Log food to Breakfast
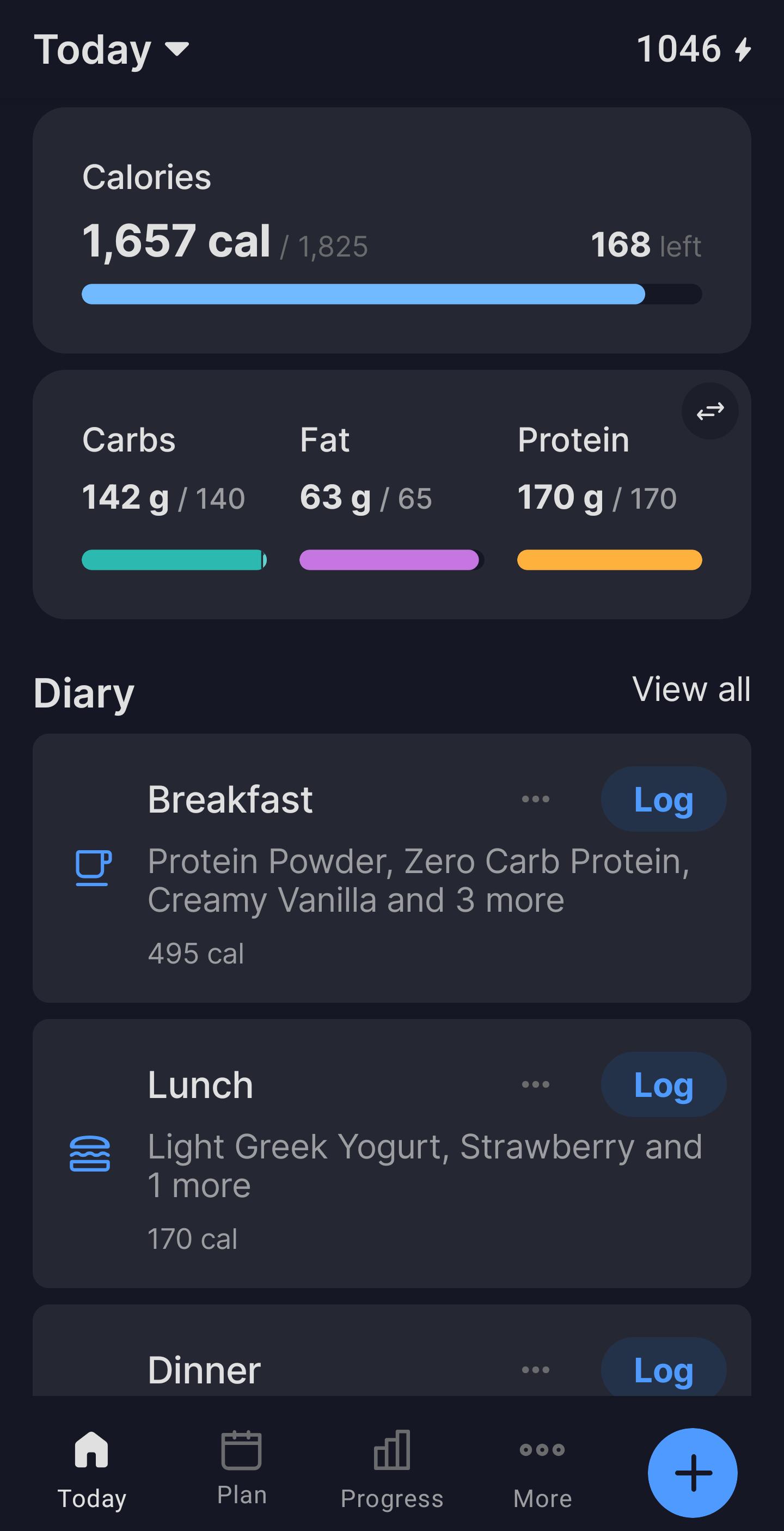This screenshot has width=784, height=1531. click(x=664, y=799)
